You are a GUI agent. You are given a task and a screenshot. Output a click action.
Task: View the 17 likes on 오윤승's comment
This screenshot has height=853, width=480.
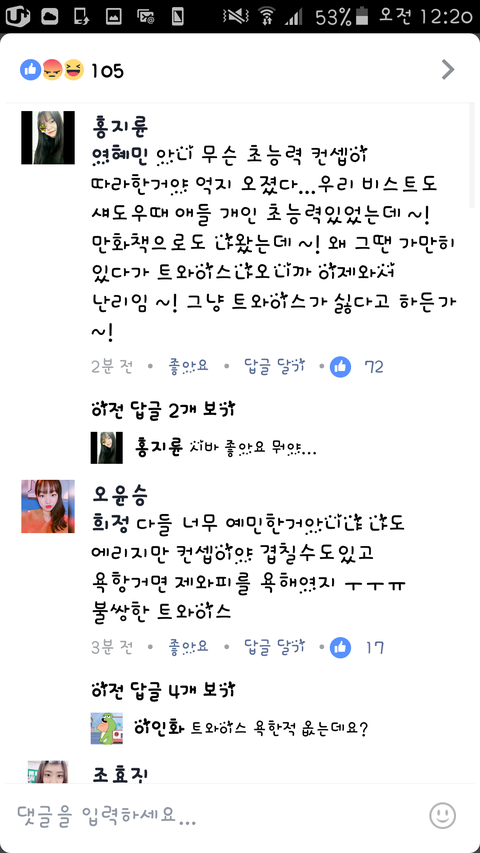tap(358, 647)
